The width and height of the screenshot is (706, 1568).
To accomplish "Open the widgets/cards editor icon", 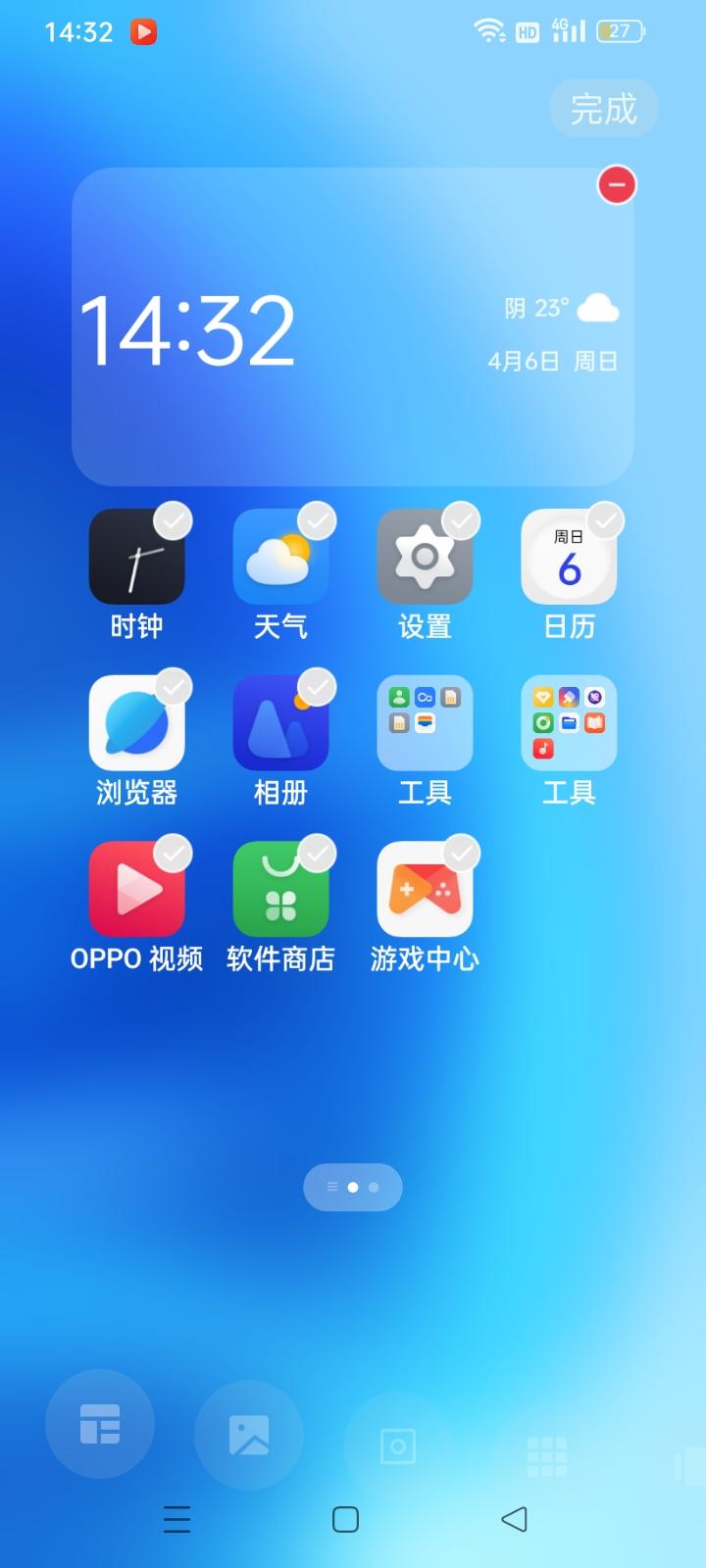I will pyautogui.click(x=98, y=1426).
